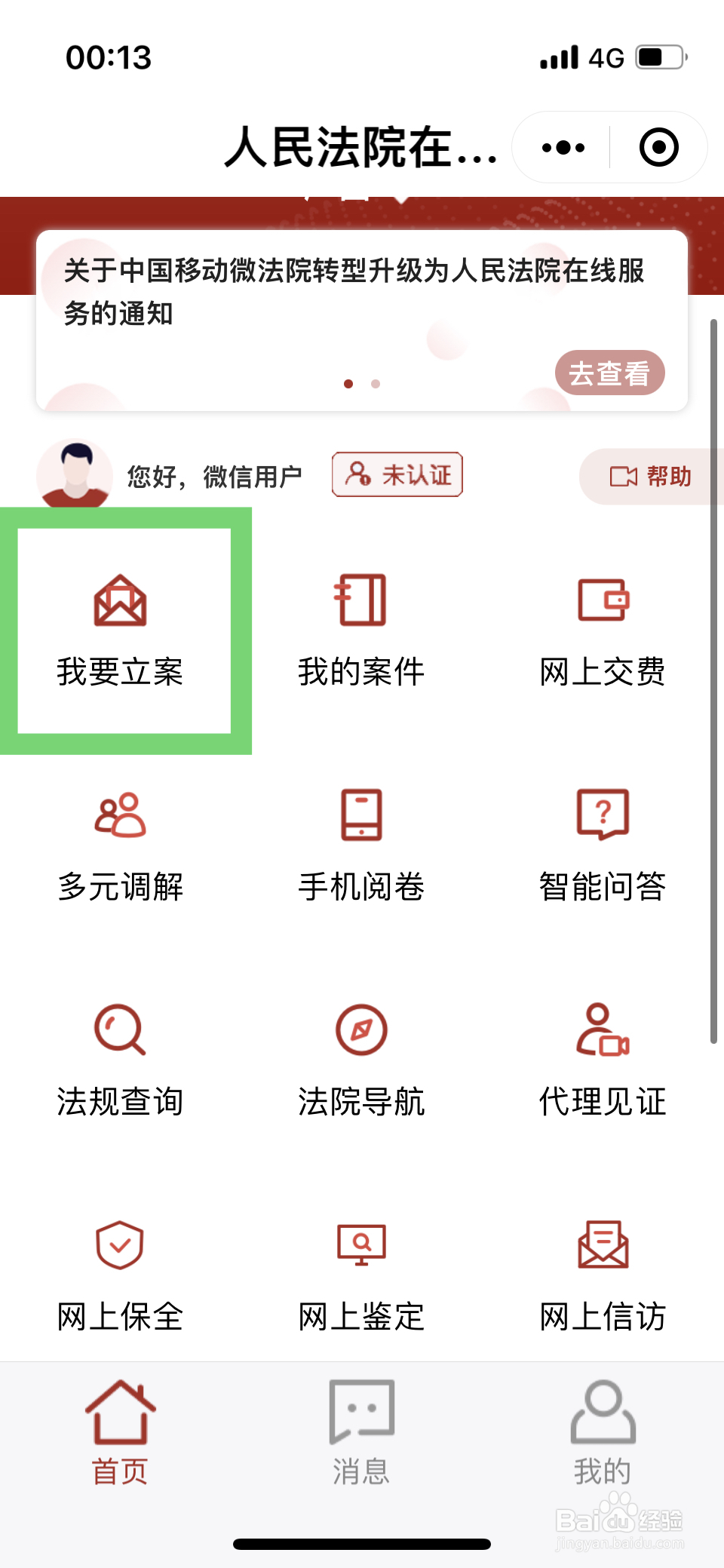Select the second carousel indicator dot
This screenshot has width=724, height=1568.
click(375, 384)
